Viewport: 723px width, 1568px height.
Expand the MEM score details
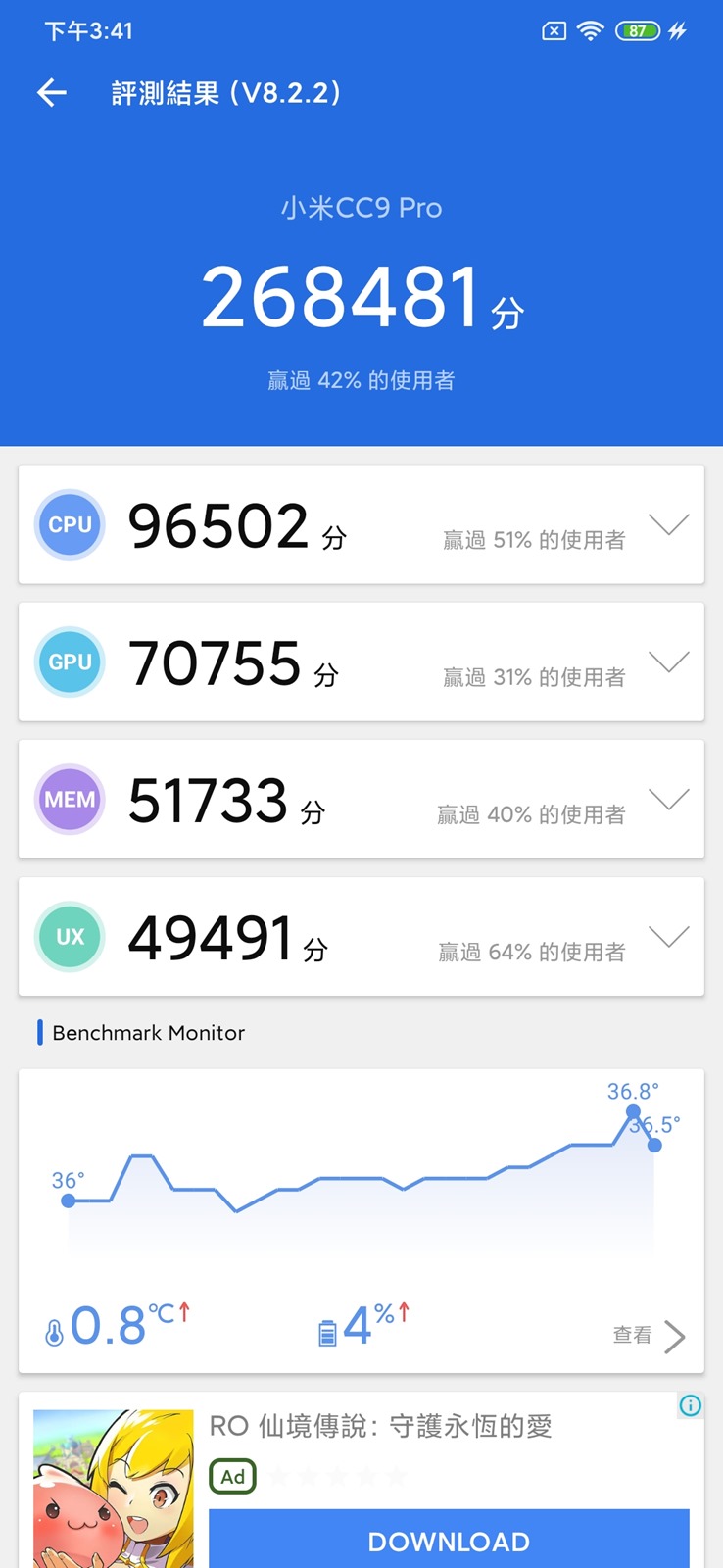point(669,800)
